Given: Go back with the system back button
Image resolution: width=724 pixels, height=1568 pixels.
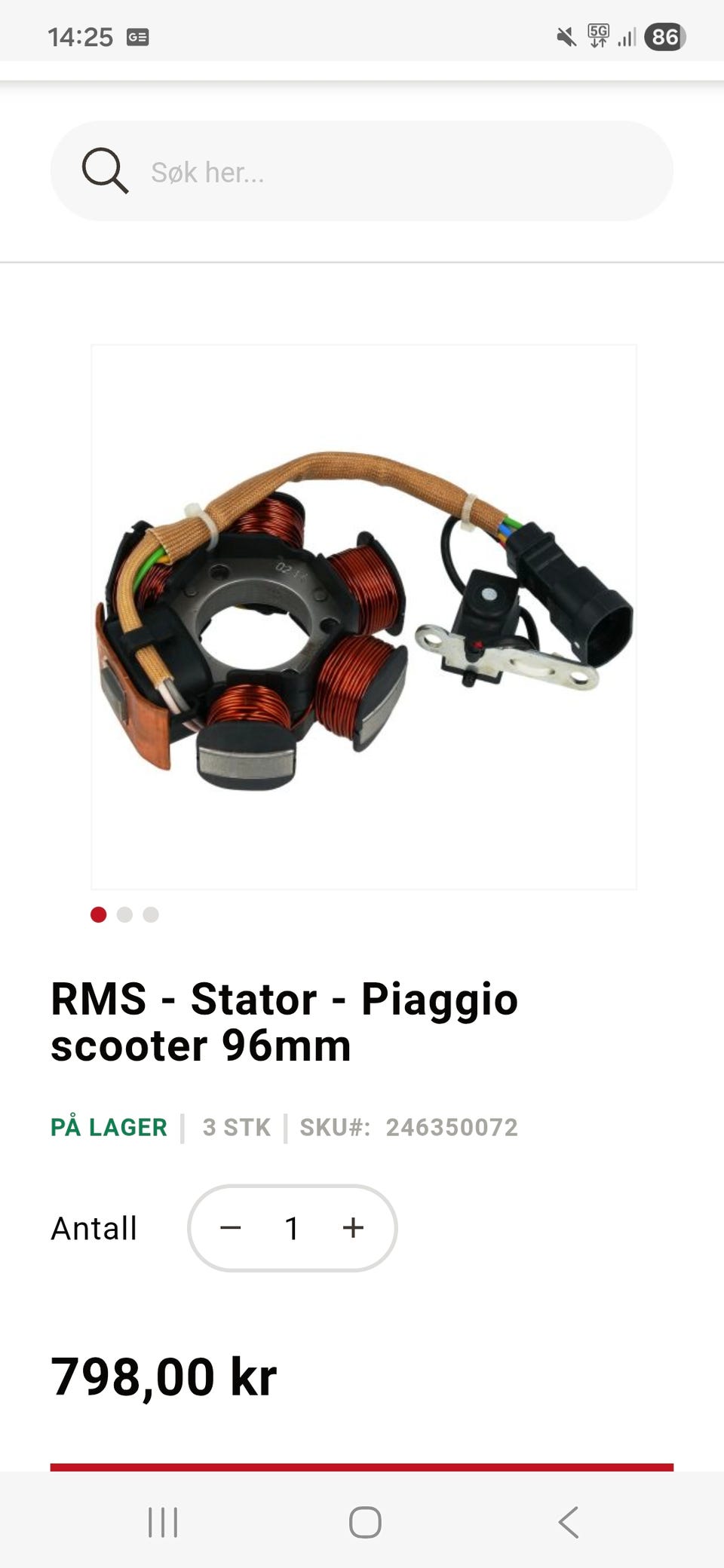Looking at the screenshot, I should tap(568, 1522).
